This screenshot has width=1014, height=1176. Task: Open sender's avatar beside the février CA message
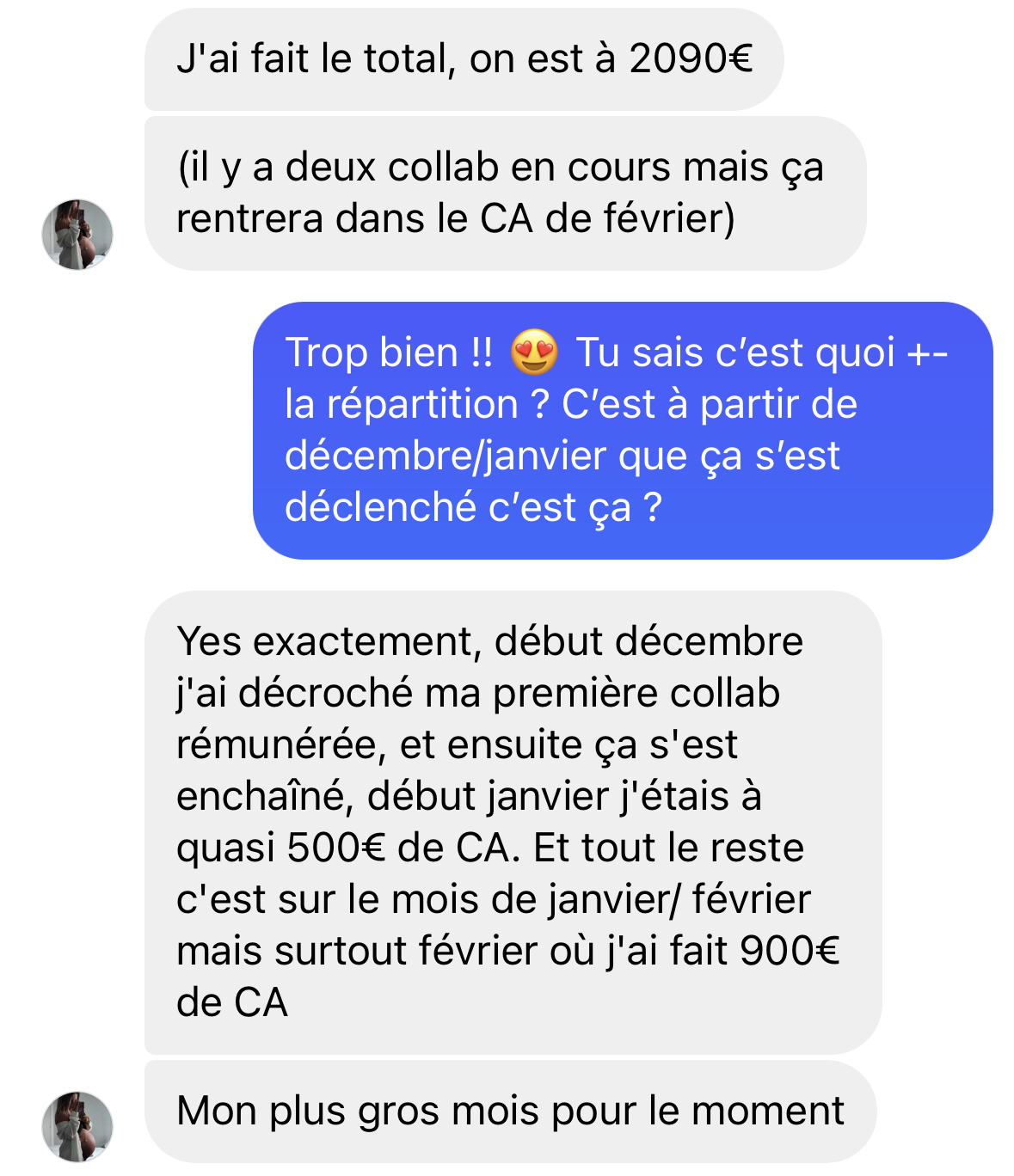pyautogui.click(x=77, y=235)
